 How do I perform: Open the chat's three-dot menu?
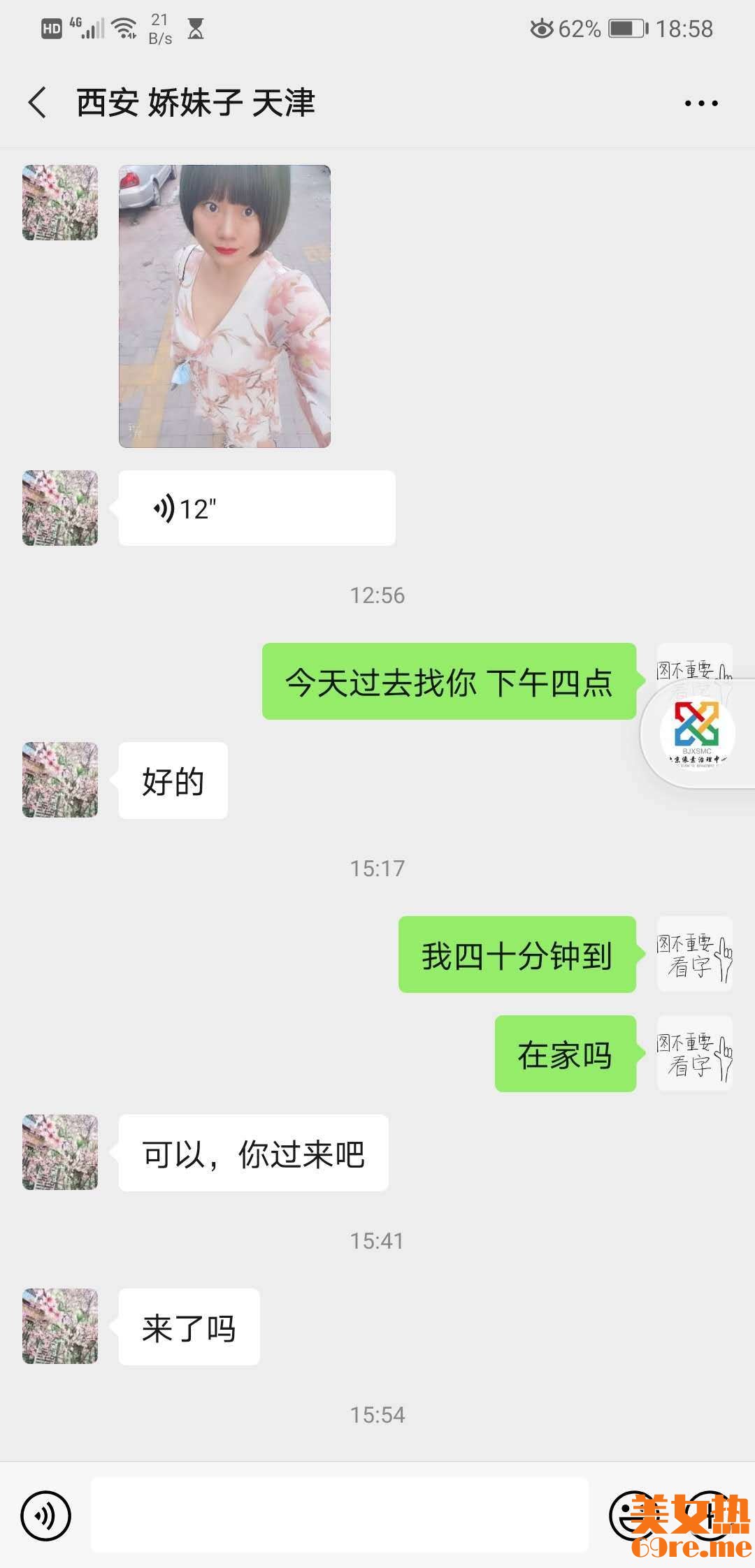click(700, 103)
